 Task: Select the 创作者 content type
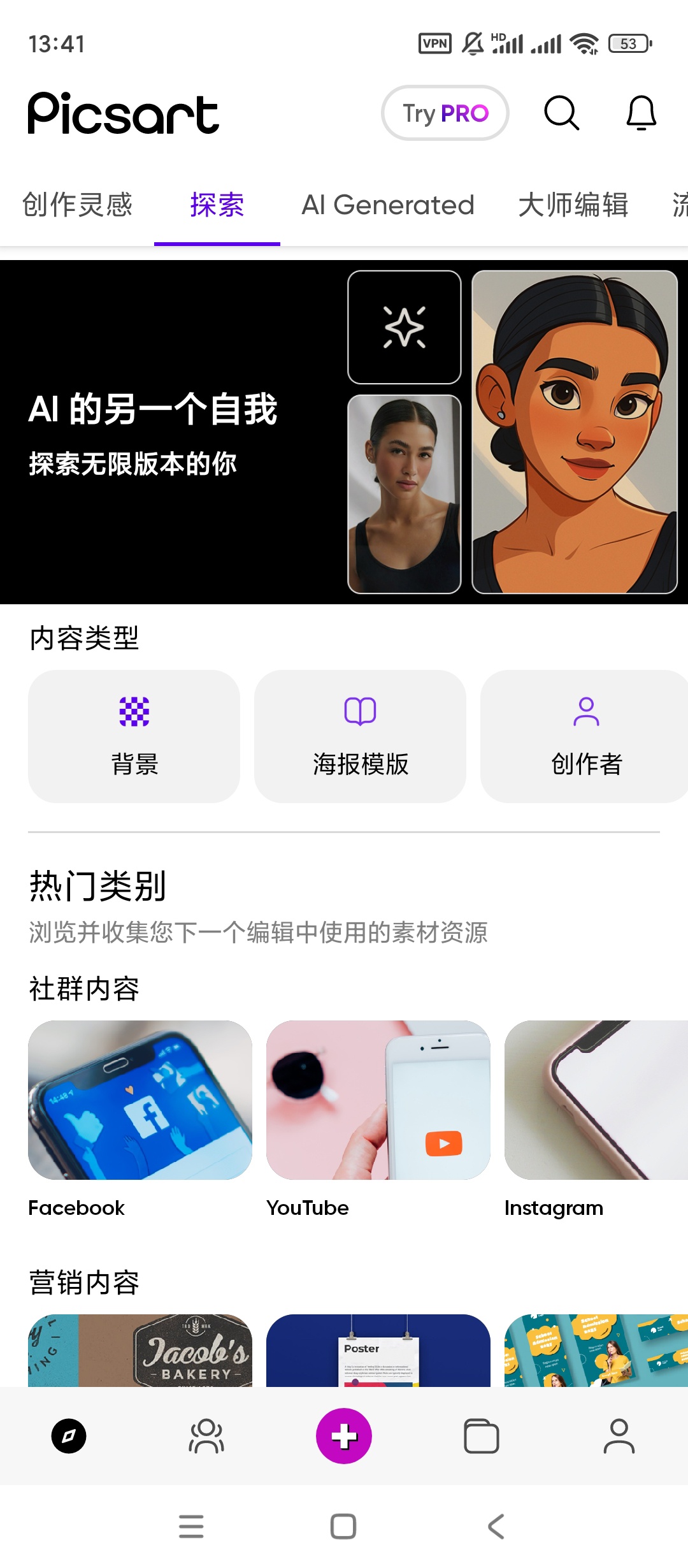pyautogui.click(x=585, y=736)
